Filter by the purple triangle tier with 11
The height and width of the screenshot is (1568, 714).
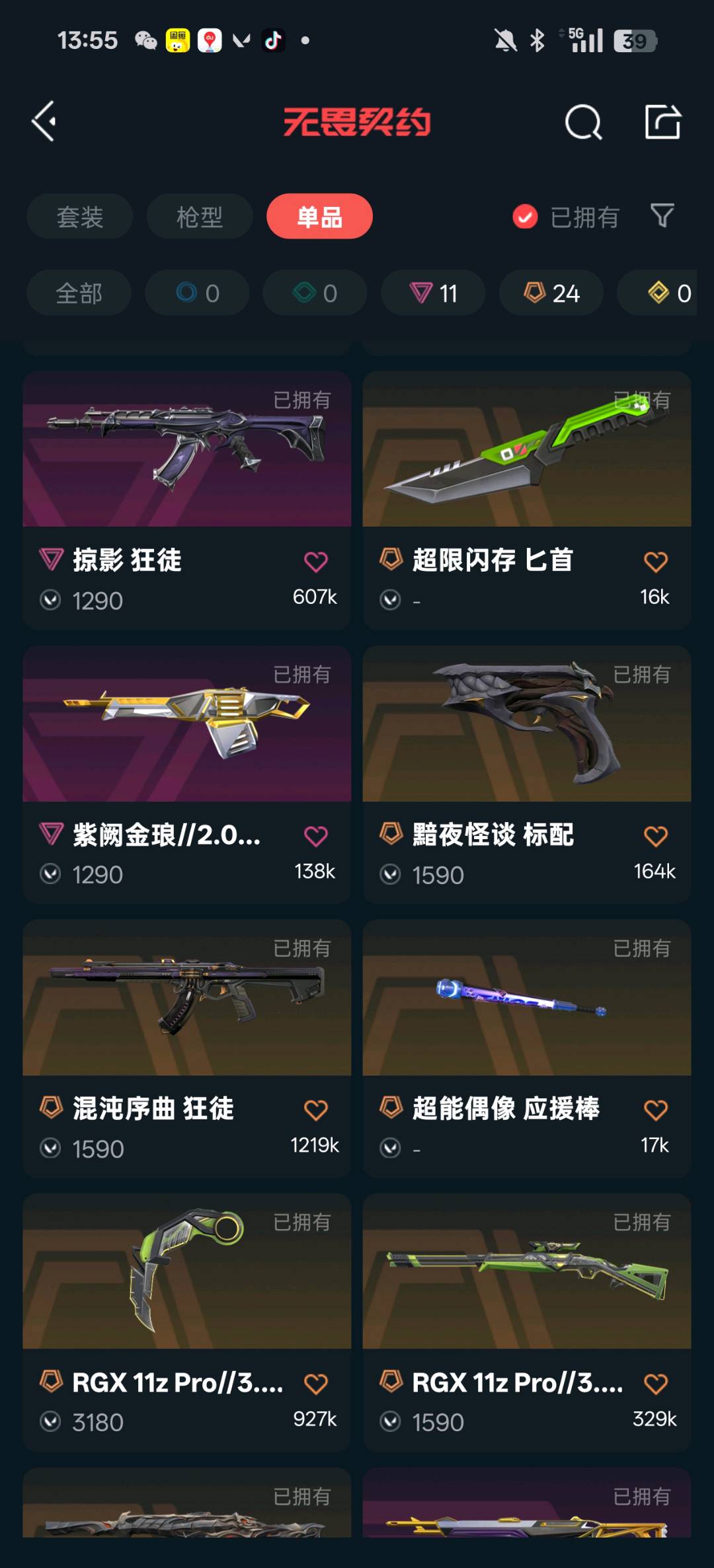click(433, 293)
